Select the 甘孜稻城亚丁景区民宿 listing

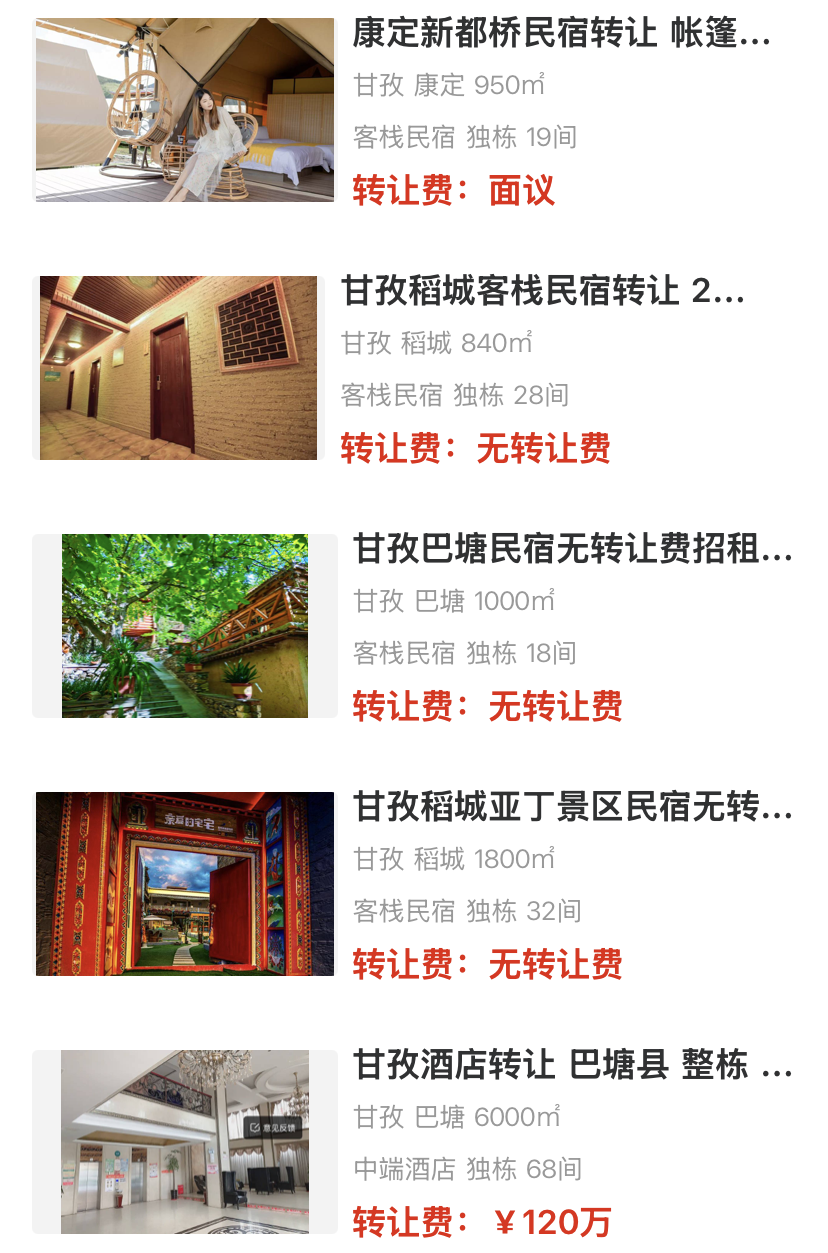point(571,807)
